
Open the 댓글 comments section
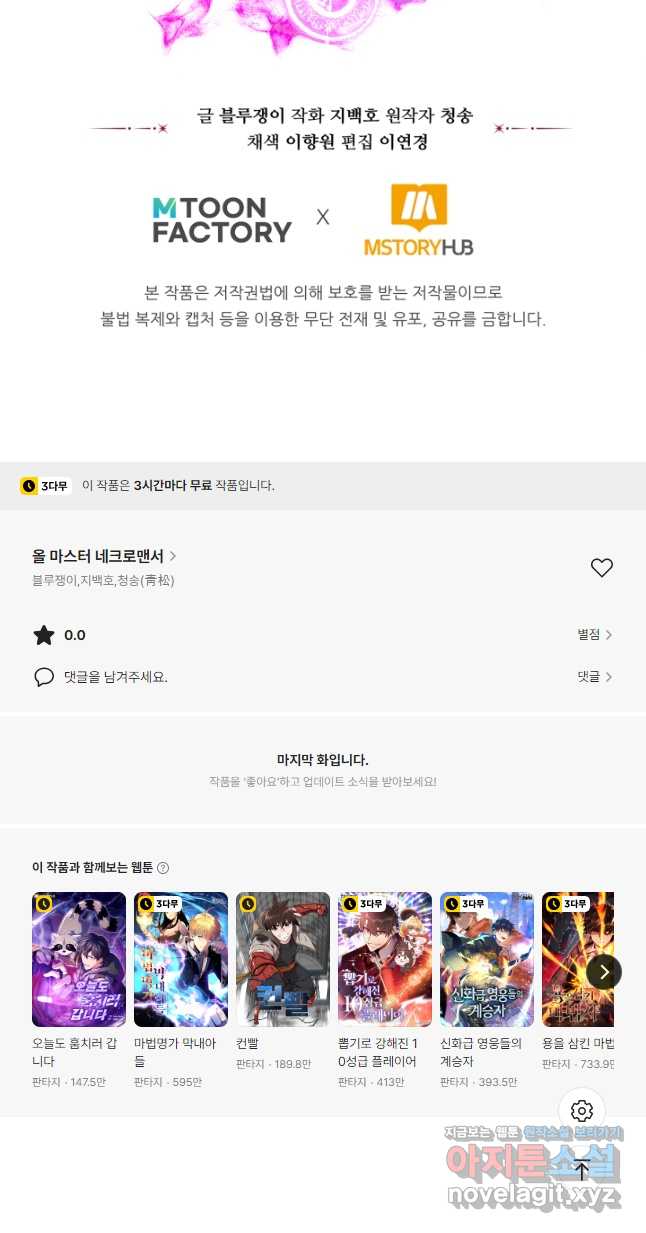[x=594, y=677]
